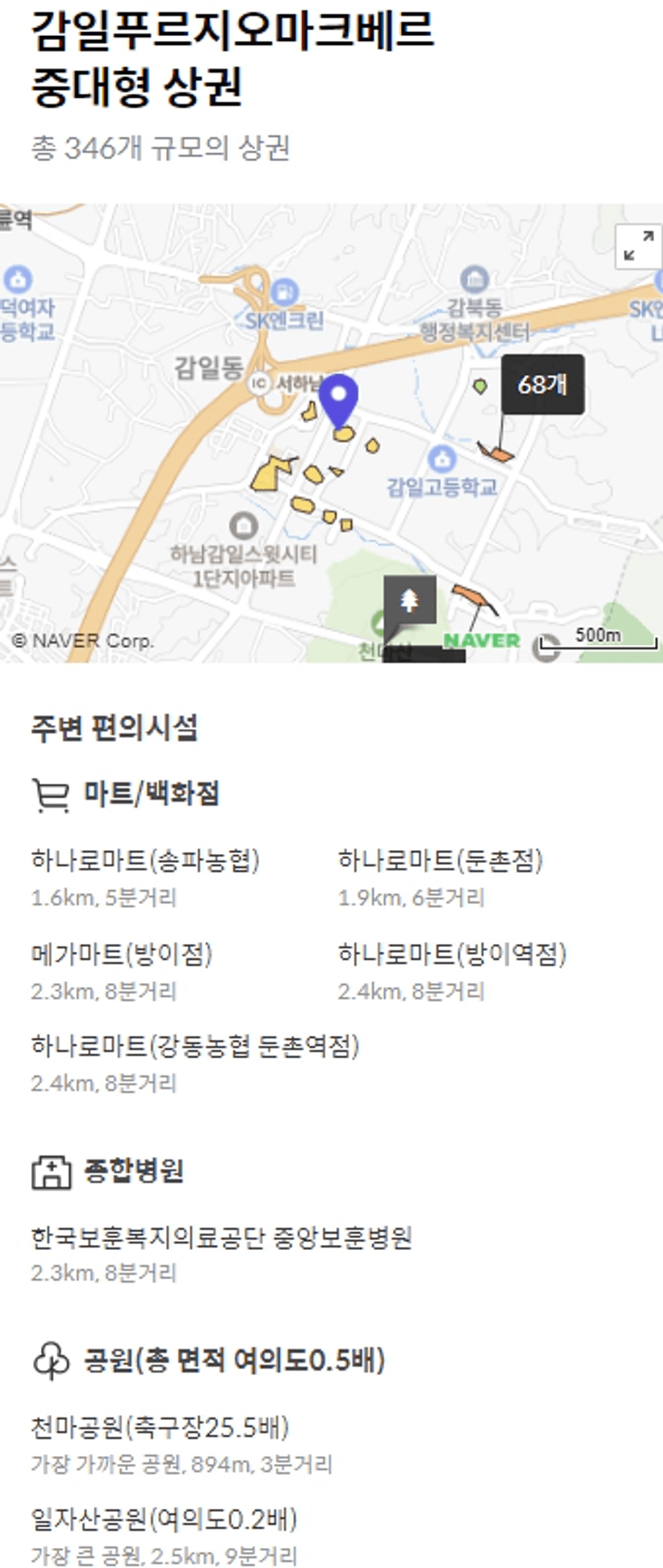This screenshot has height=1568, width=663.
Task: Expand the map to fullscreen
Action: [638, 246]
